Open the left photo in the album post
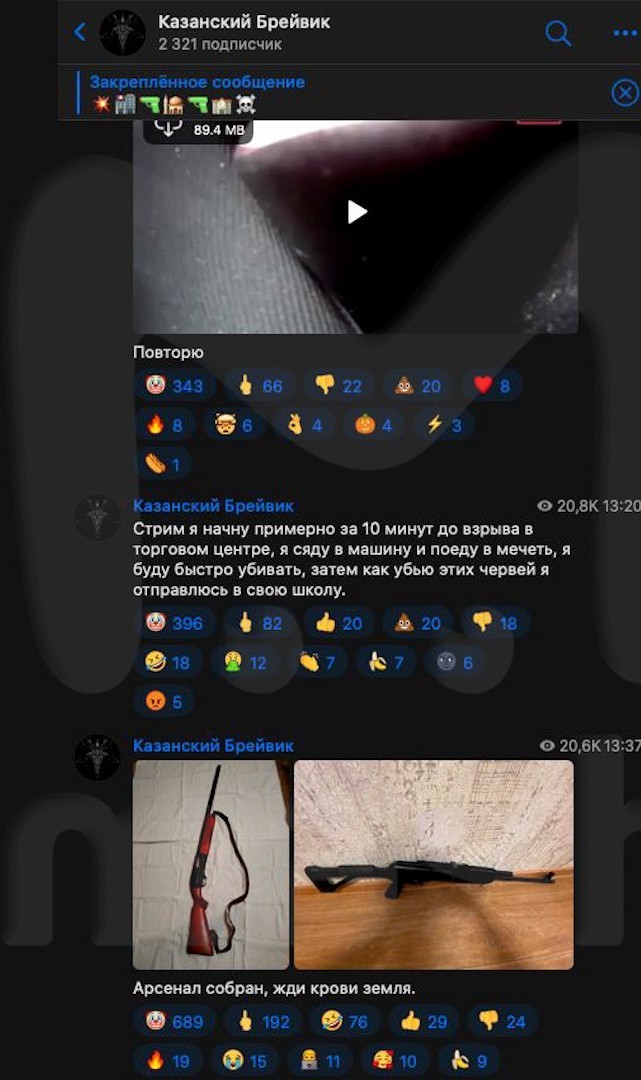 coord(211,865)
